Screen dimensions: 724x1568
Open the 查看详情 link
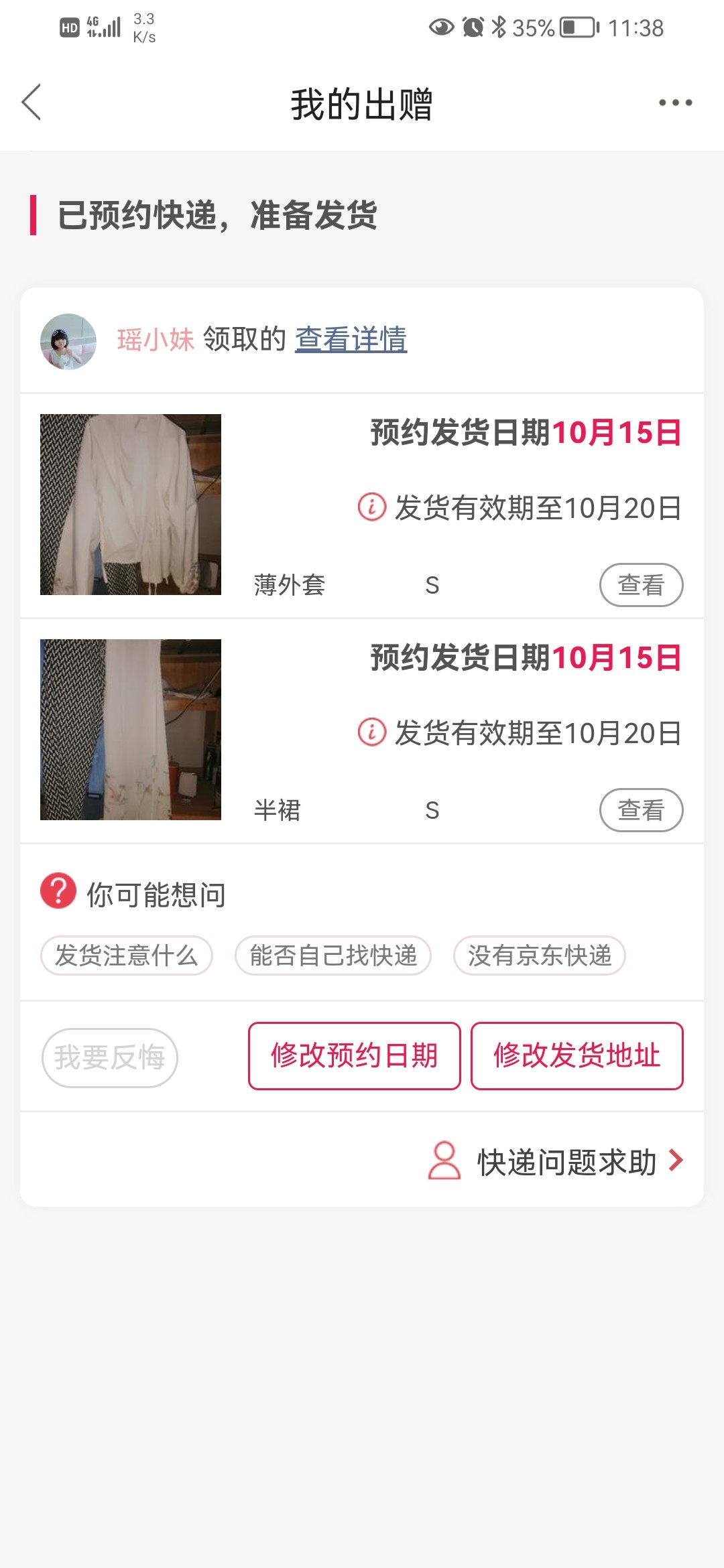tap(351, 339)
